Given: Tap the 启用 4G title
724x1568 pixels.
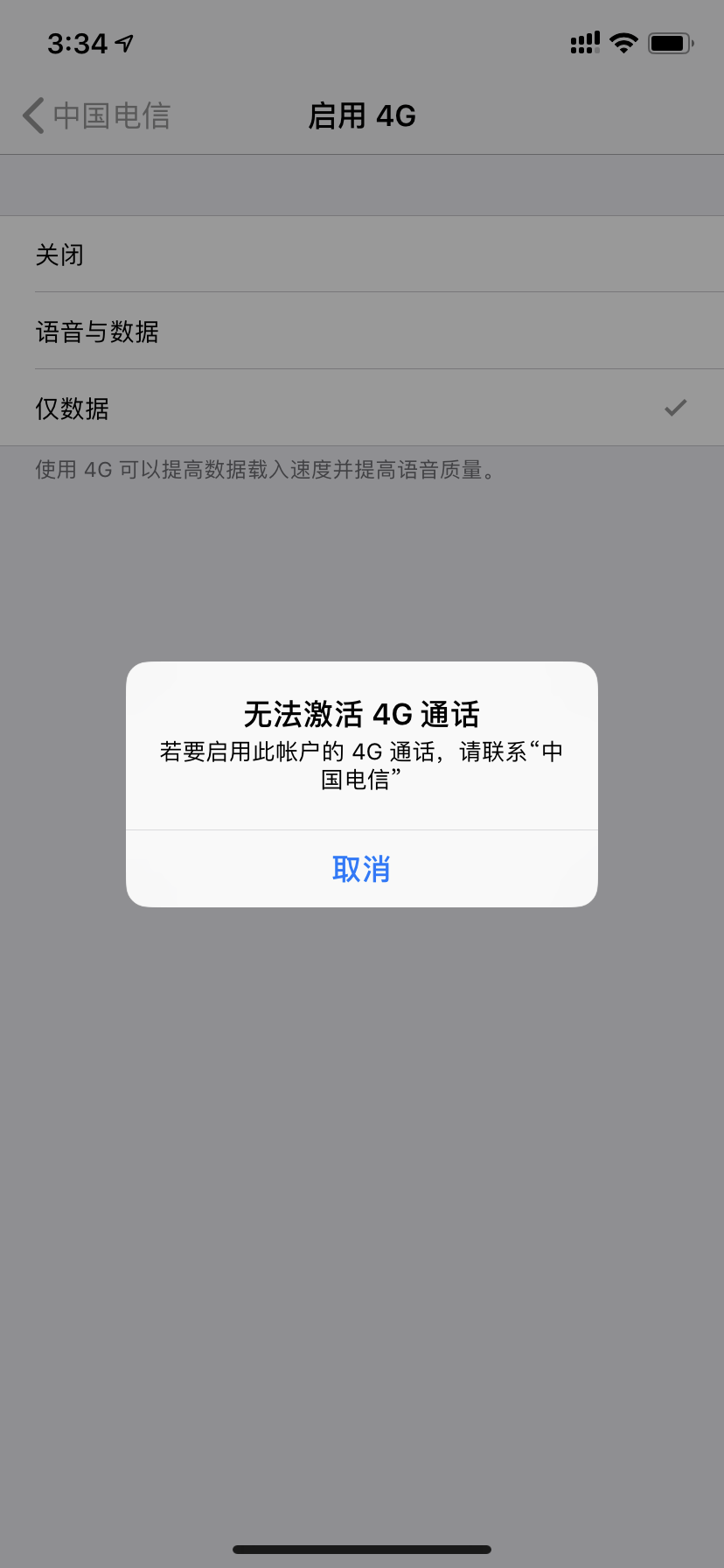Looking at the screenshot, I should point(362,115).
